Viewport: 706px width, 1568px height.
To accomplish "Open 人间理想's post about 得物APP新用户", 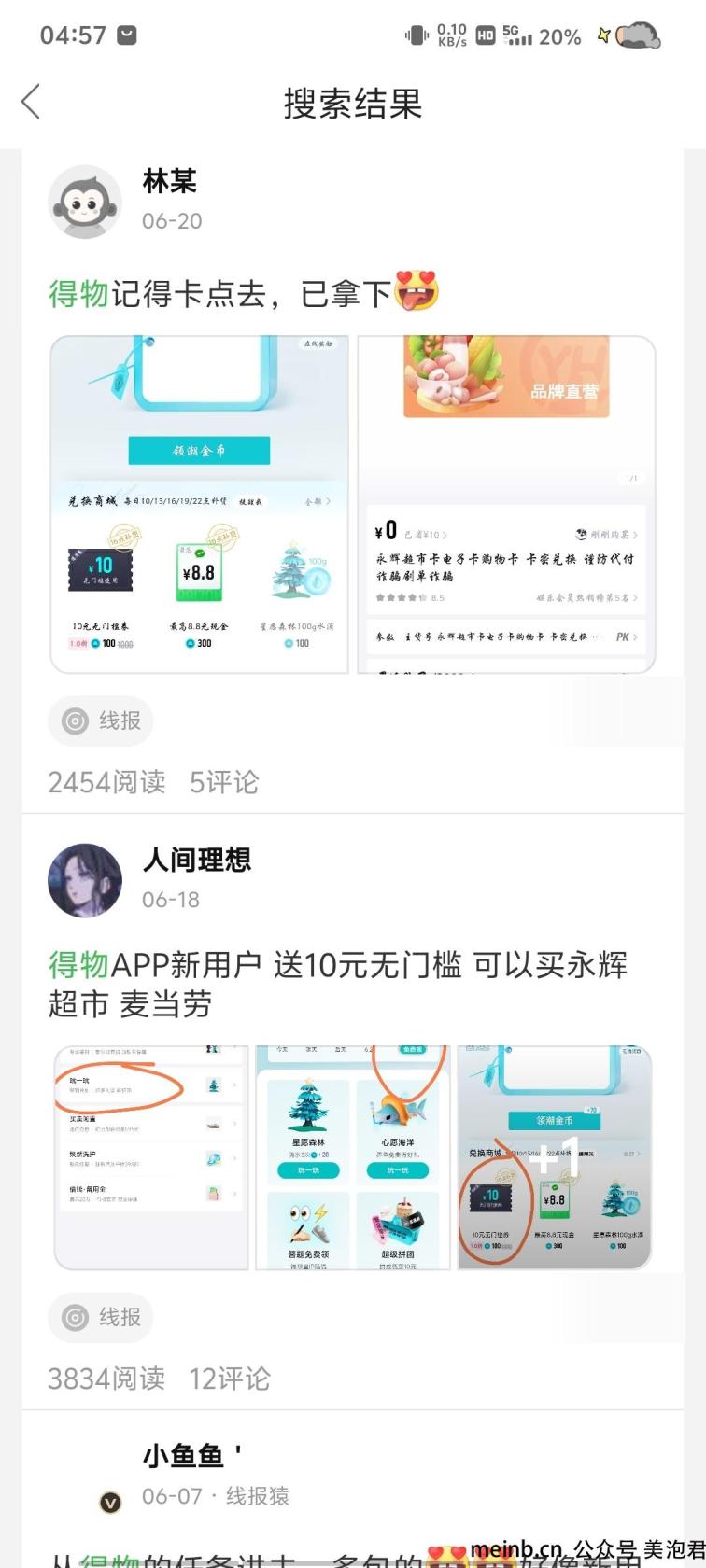I will 336,984.
